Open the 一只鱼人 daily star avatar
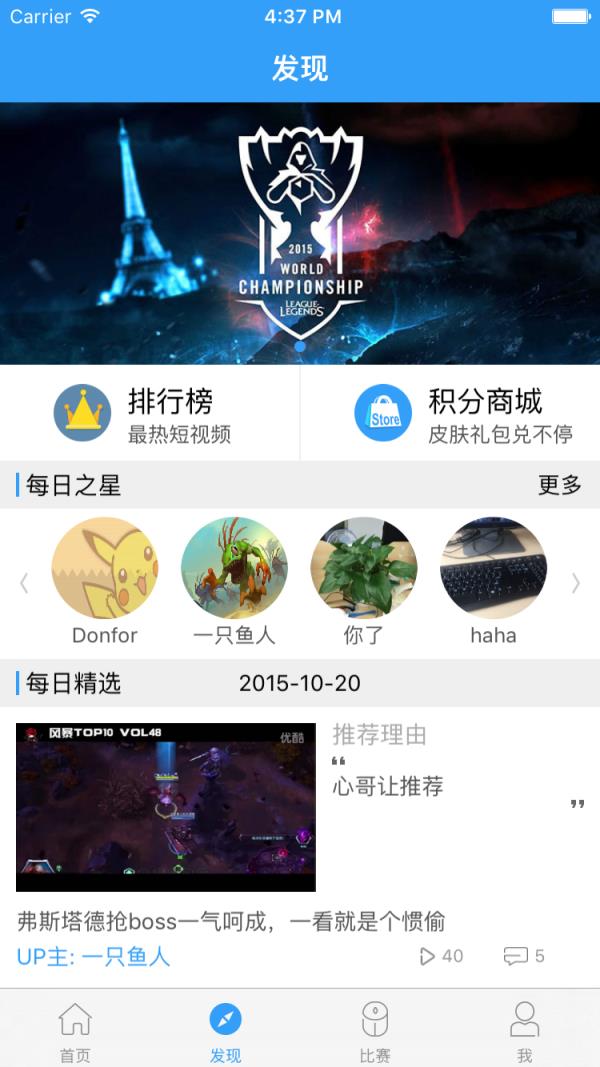Screen dimensions: 600x1067 [x=234, y=570]
